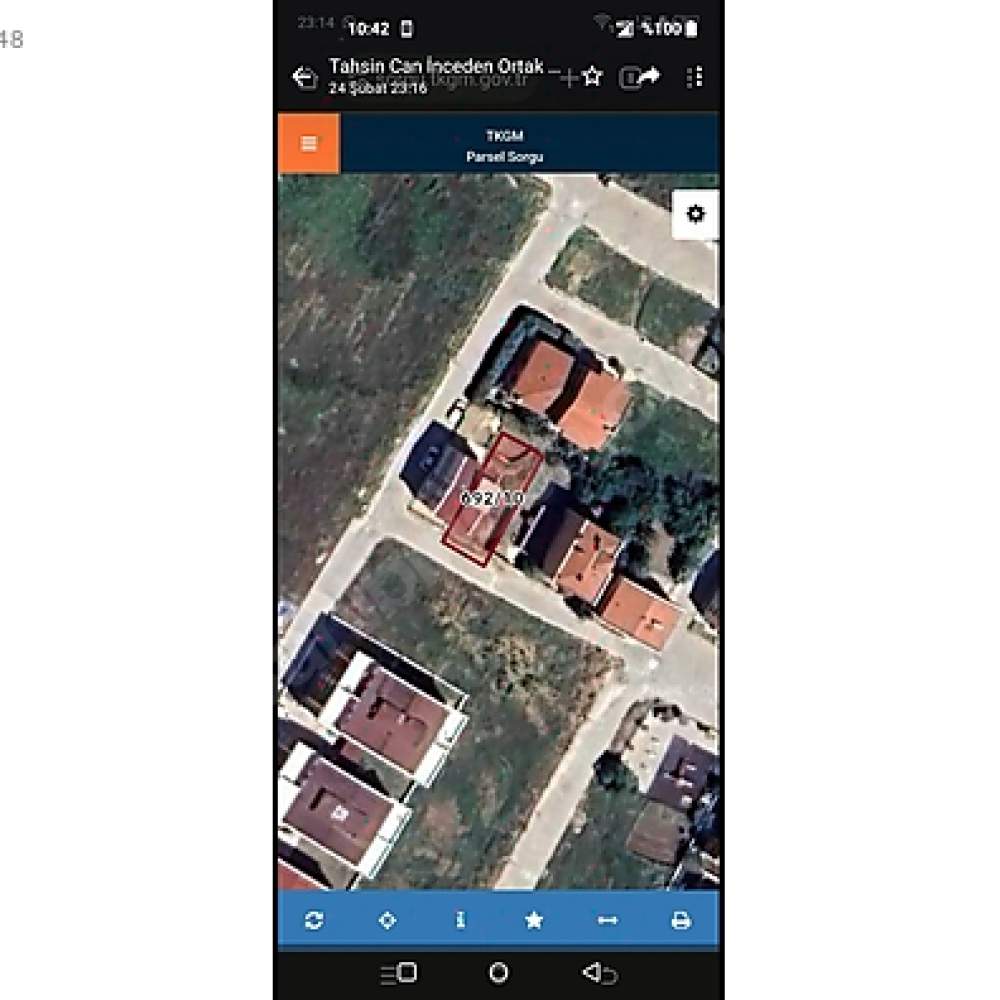
Task: Select the measure distance arrow tool
Action: pos(607,920)
